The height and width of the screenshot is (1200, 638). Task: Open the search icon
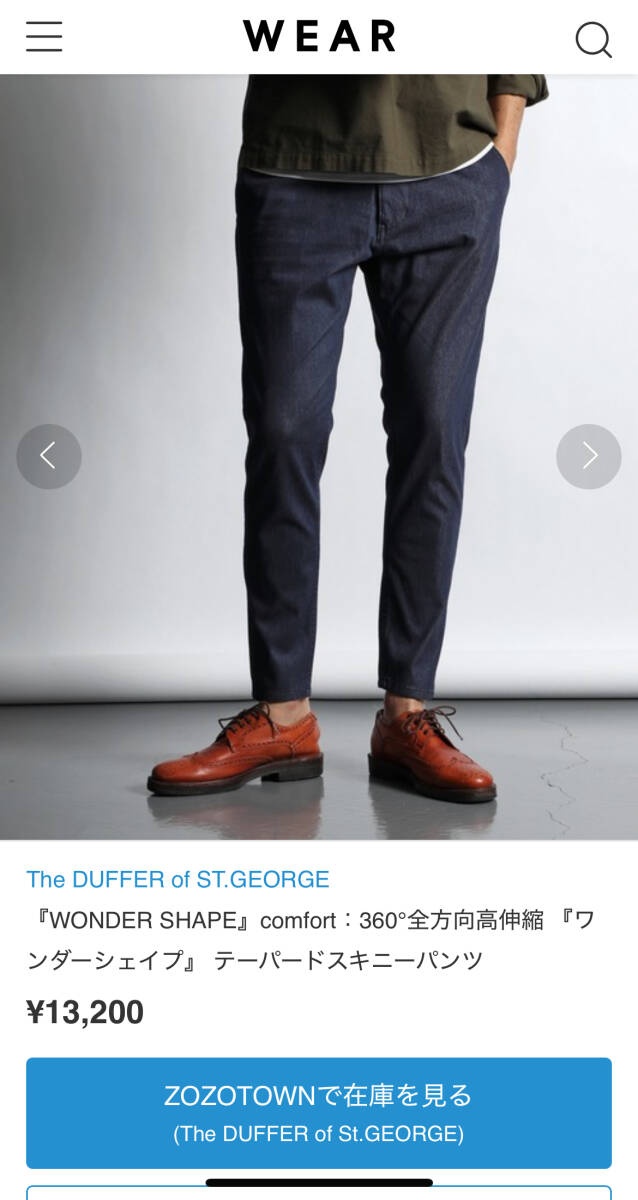[593, 39]
